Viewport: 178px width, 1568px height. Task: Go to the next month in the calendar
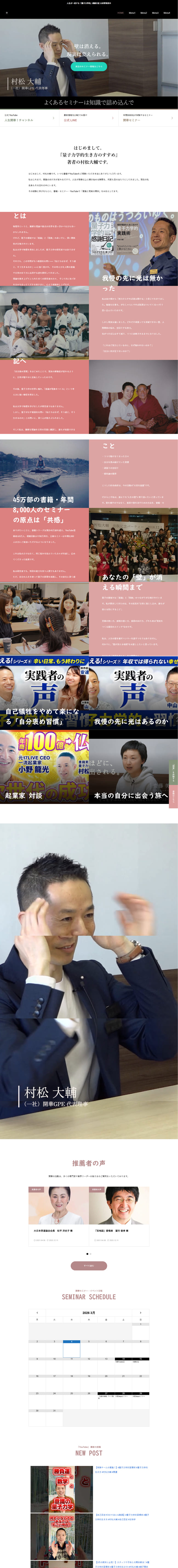[x=141, y=1308]
